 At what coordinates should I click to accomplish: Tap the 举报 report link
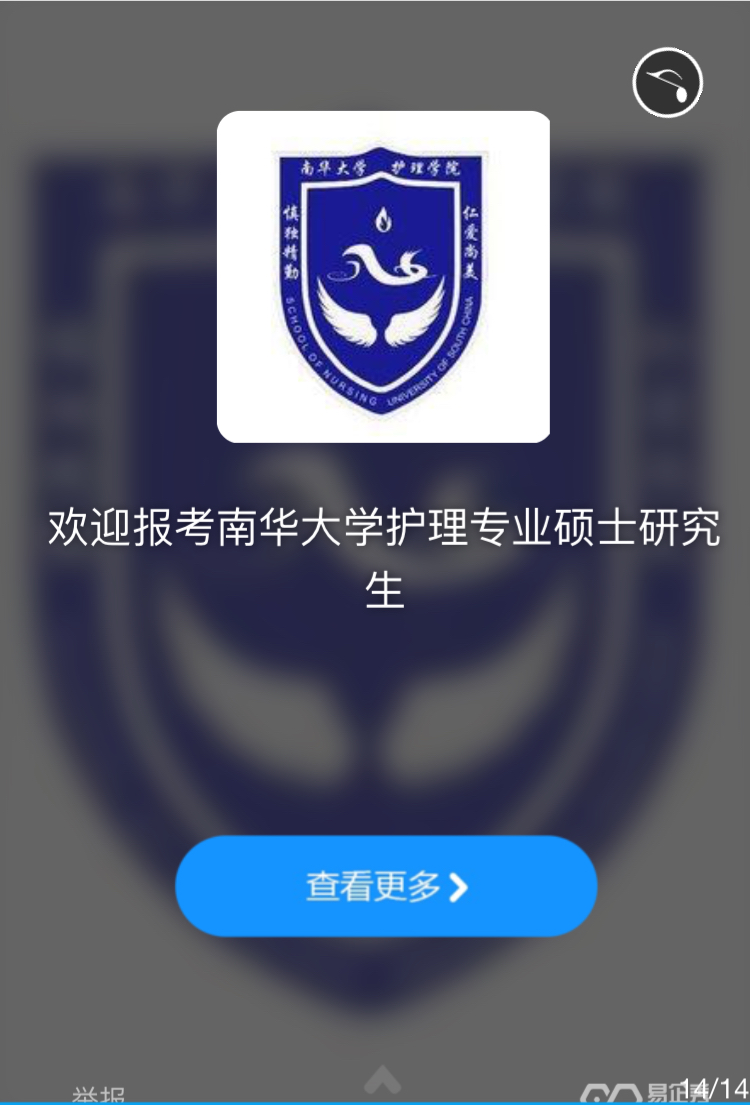point(98,1095)
